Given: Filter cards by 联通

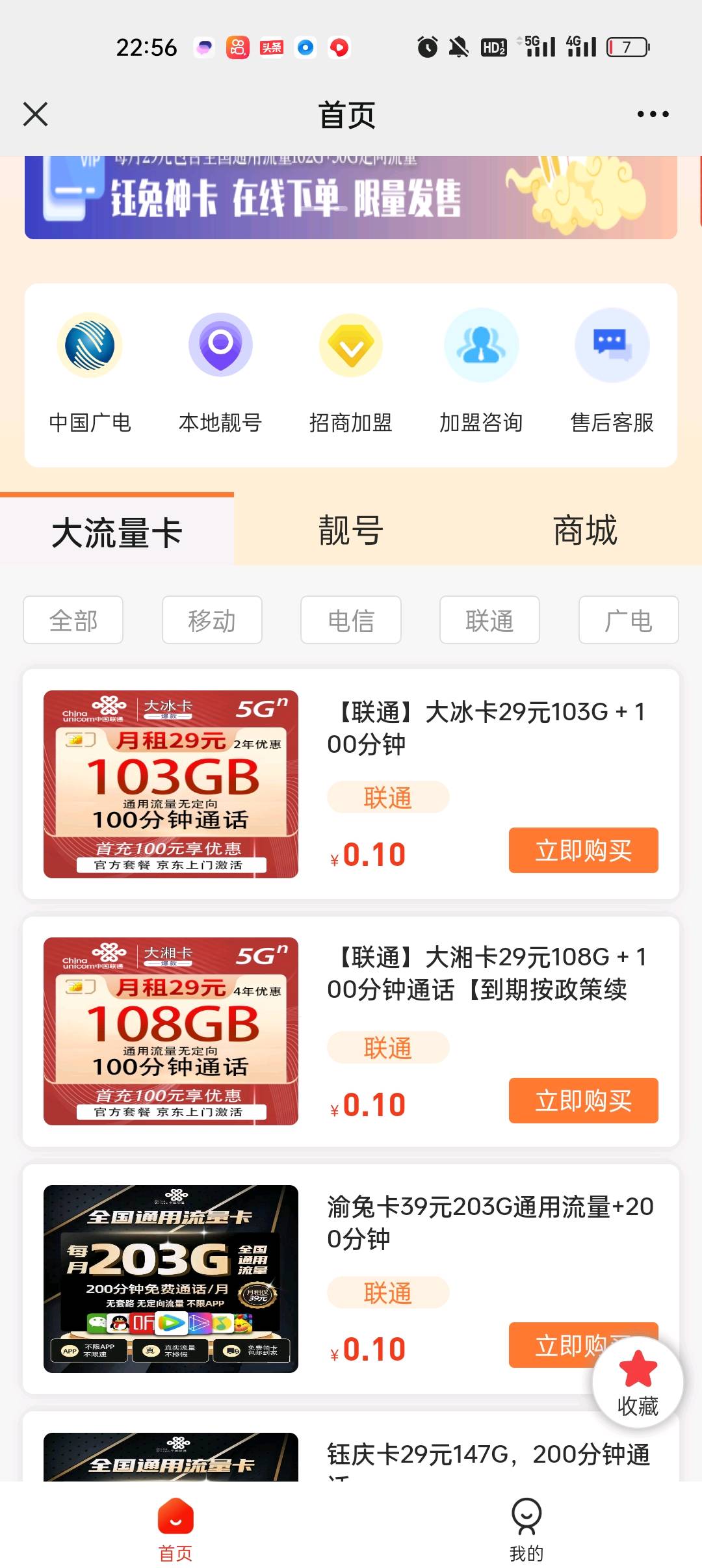Looking at the screenshot, I should [489, 620].
